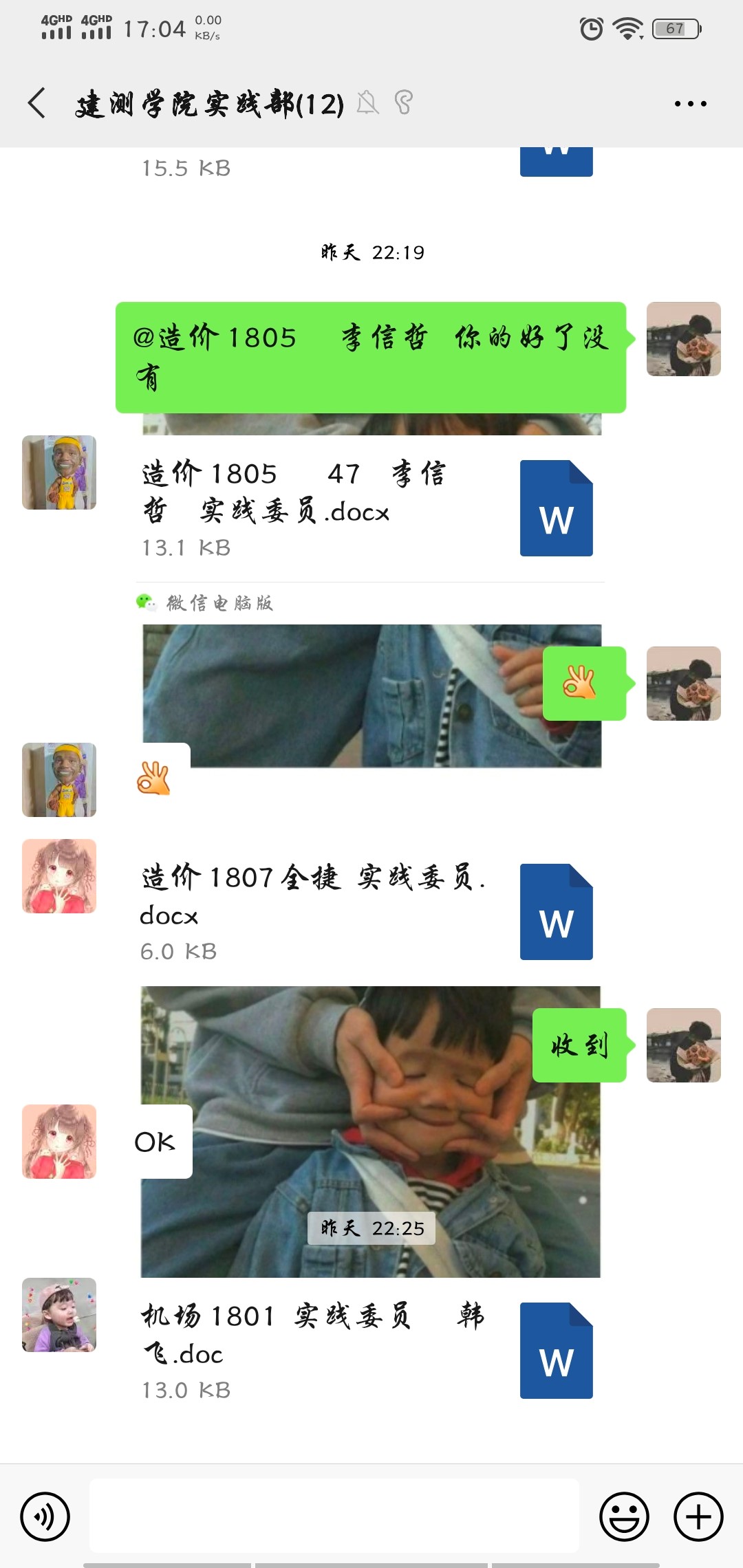Open the emoji sticker panel

tap(624, 1516)
